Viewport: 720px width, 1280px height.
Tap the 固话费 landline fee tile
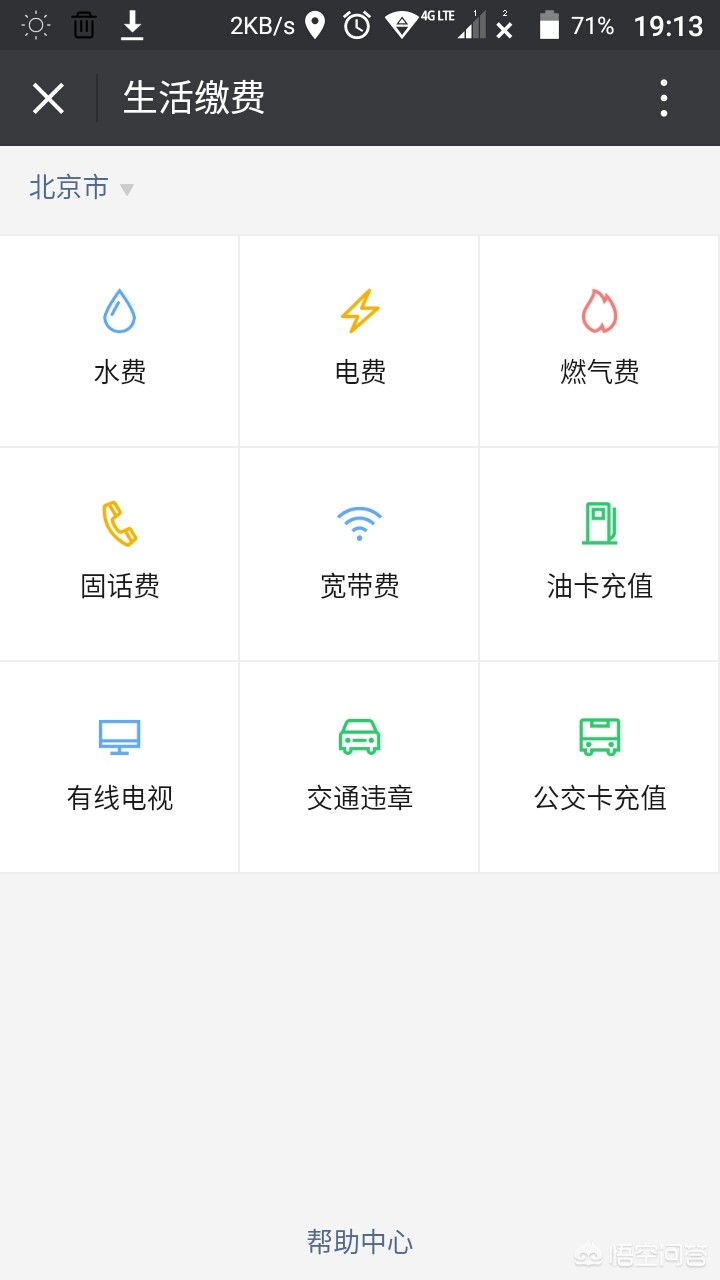pyautogui.click(x=120, y=554)
